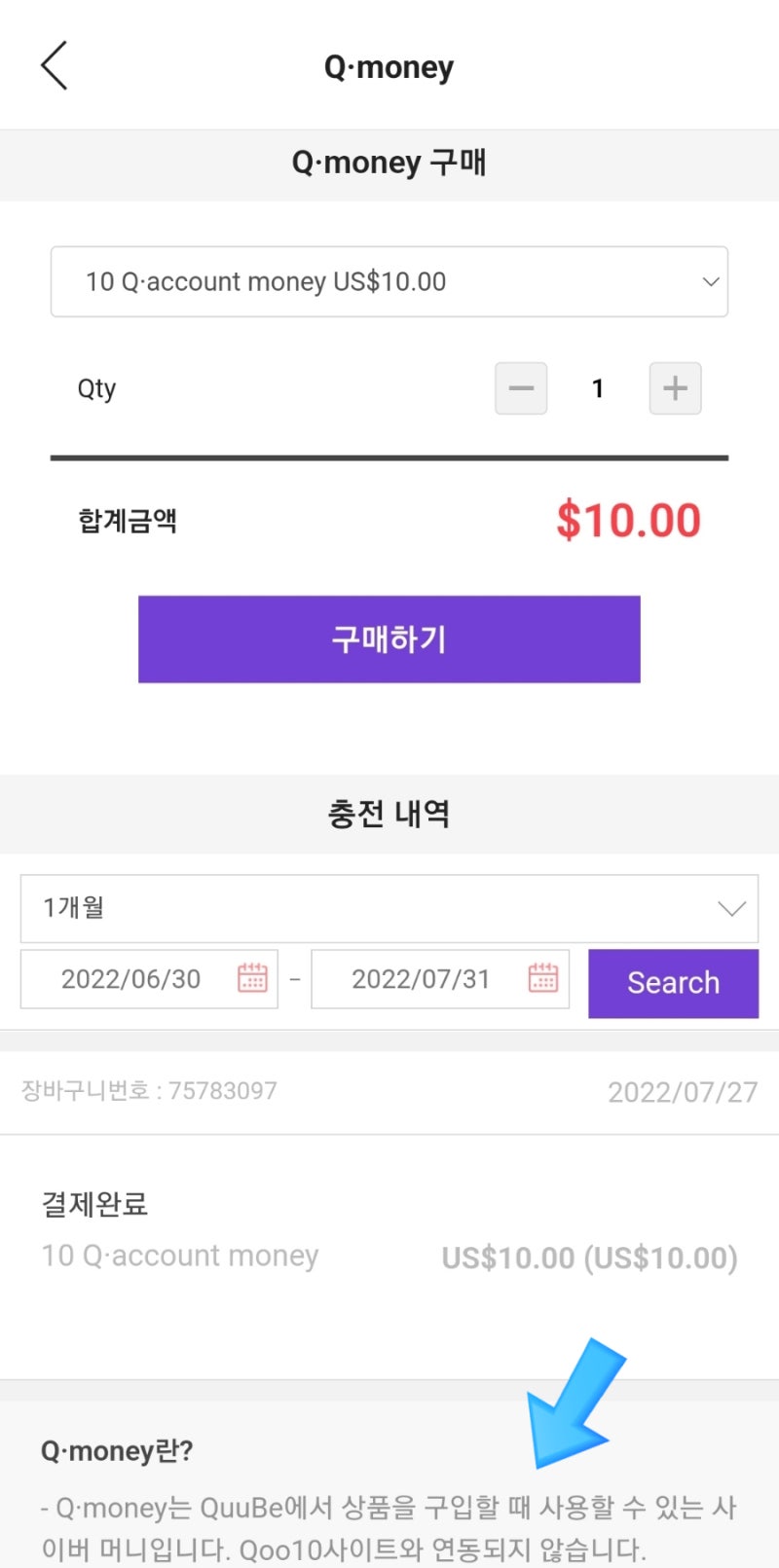Tap the chevron on the 1개월 period selector
The width and height of the screenshot is (779, 1568).
pos(731,908)
